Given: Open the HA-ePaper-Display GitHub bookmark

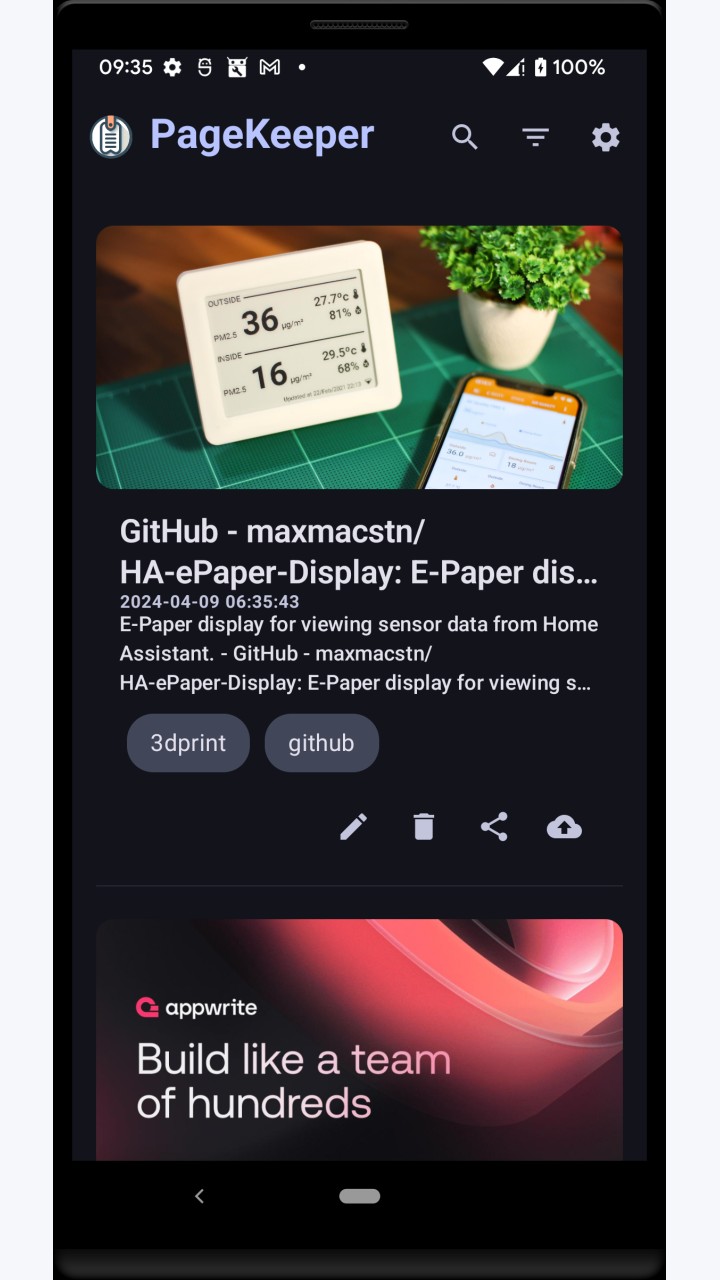Looking at the screenshot, I should [359, 551].
